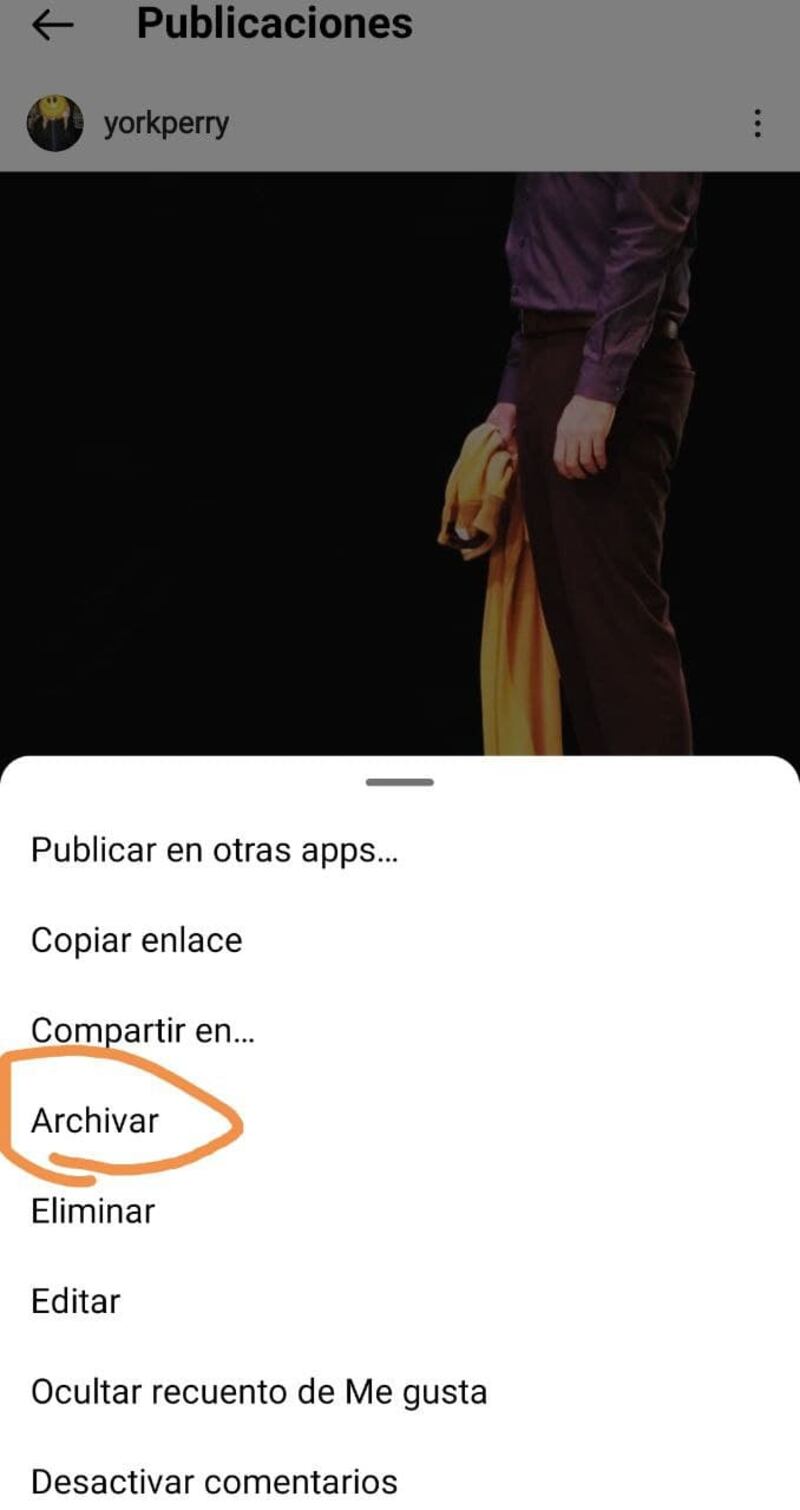Choose Copiar enlace

[137, 940]
